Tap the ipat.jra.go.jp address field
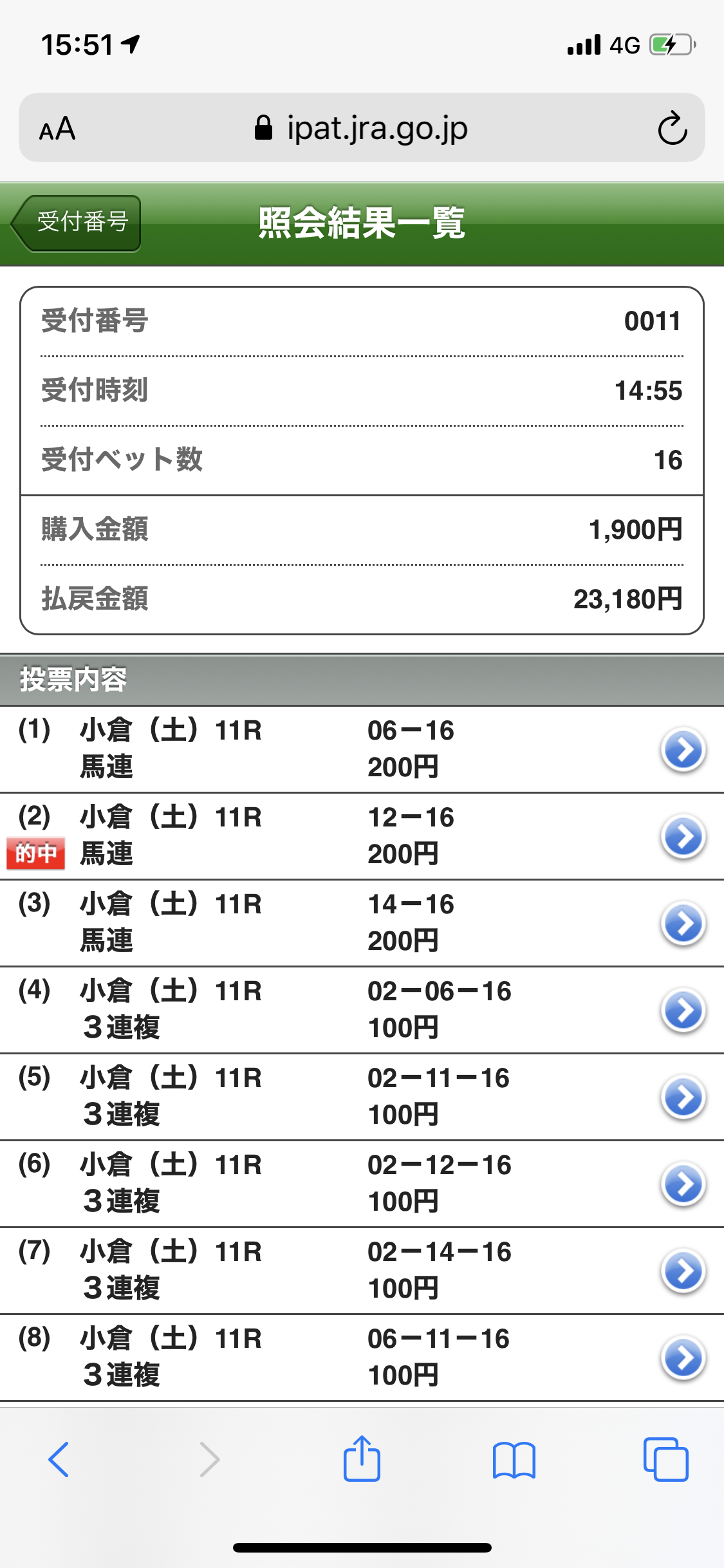The image size is (724, 1568). [x=361, y=129]
